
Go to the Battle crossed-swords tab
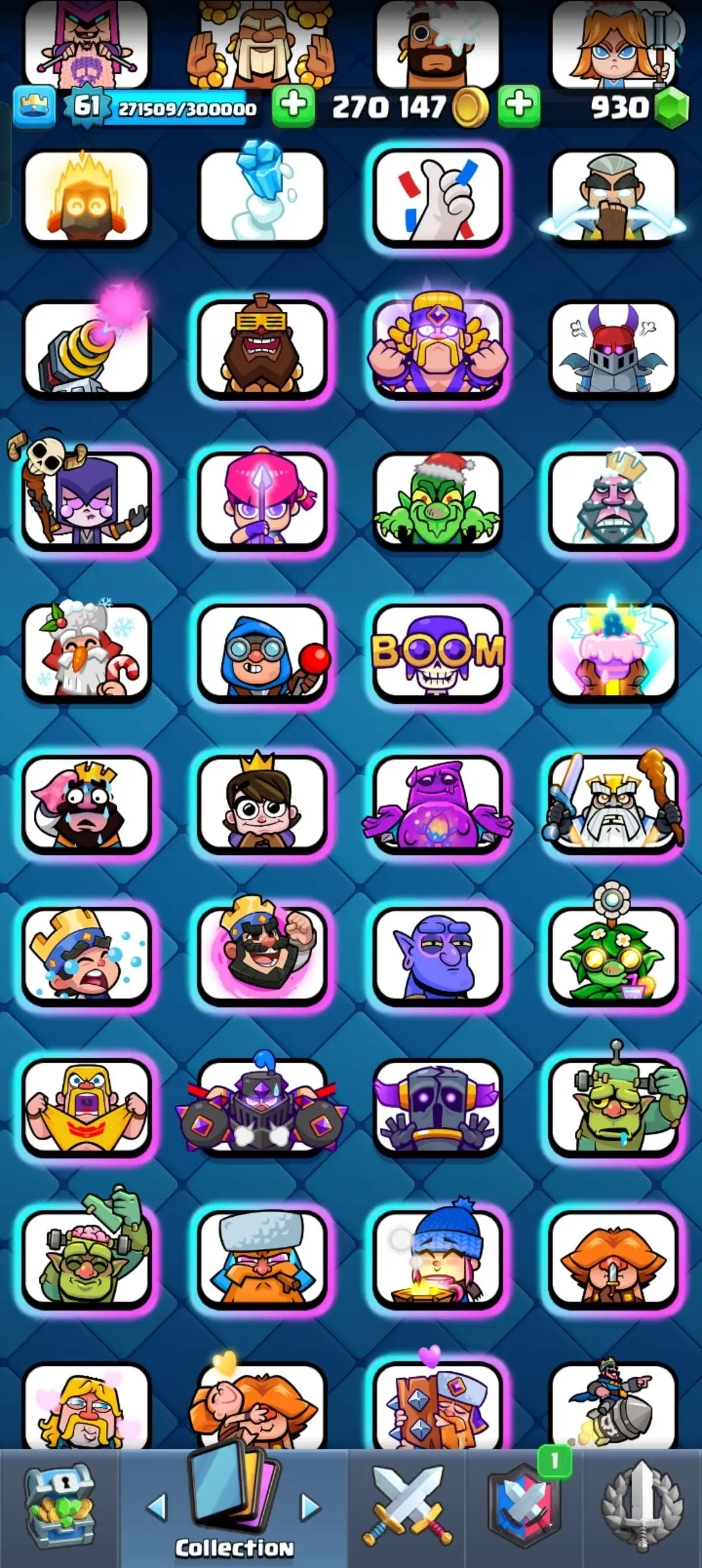[407, 1508]
